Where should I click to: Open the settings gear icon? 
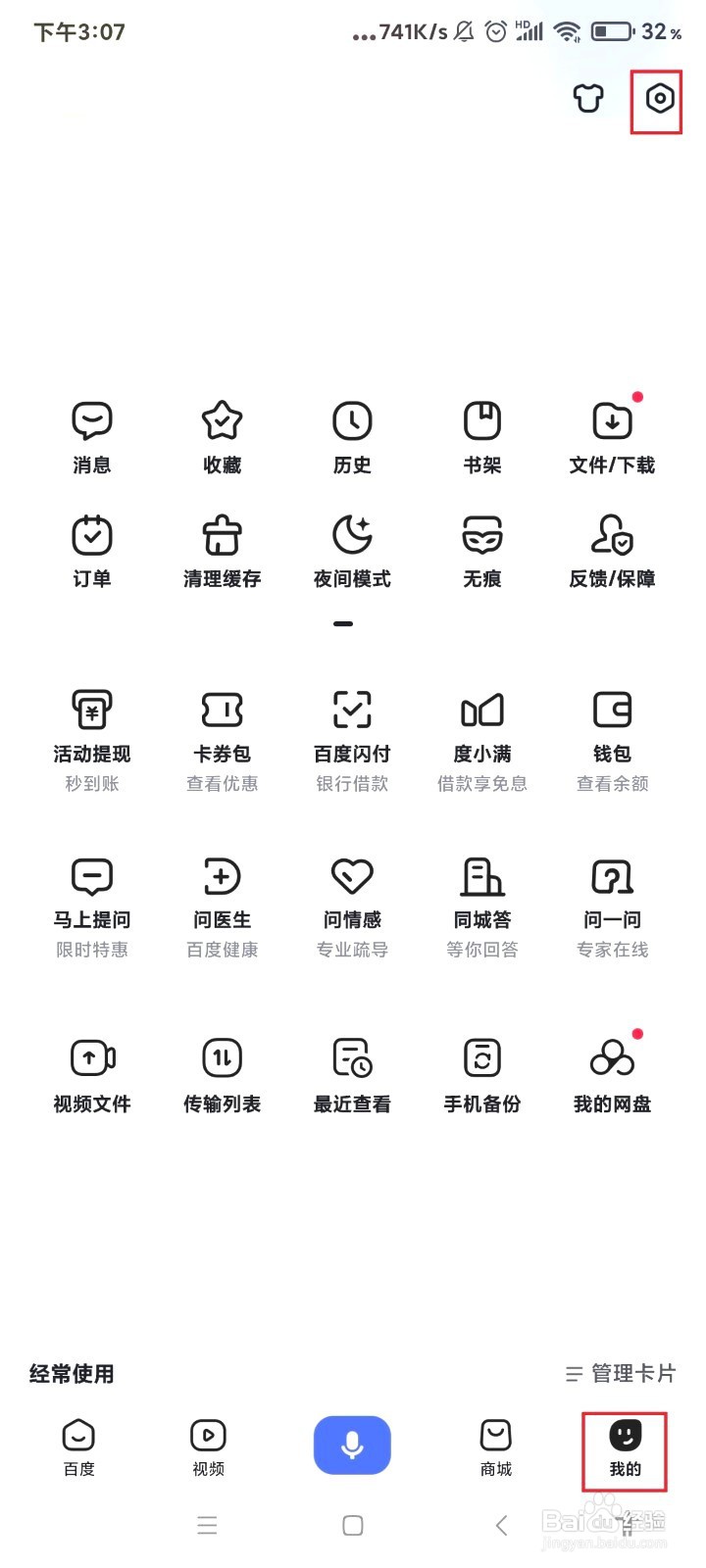(x=660, y=99)
